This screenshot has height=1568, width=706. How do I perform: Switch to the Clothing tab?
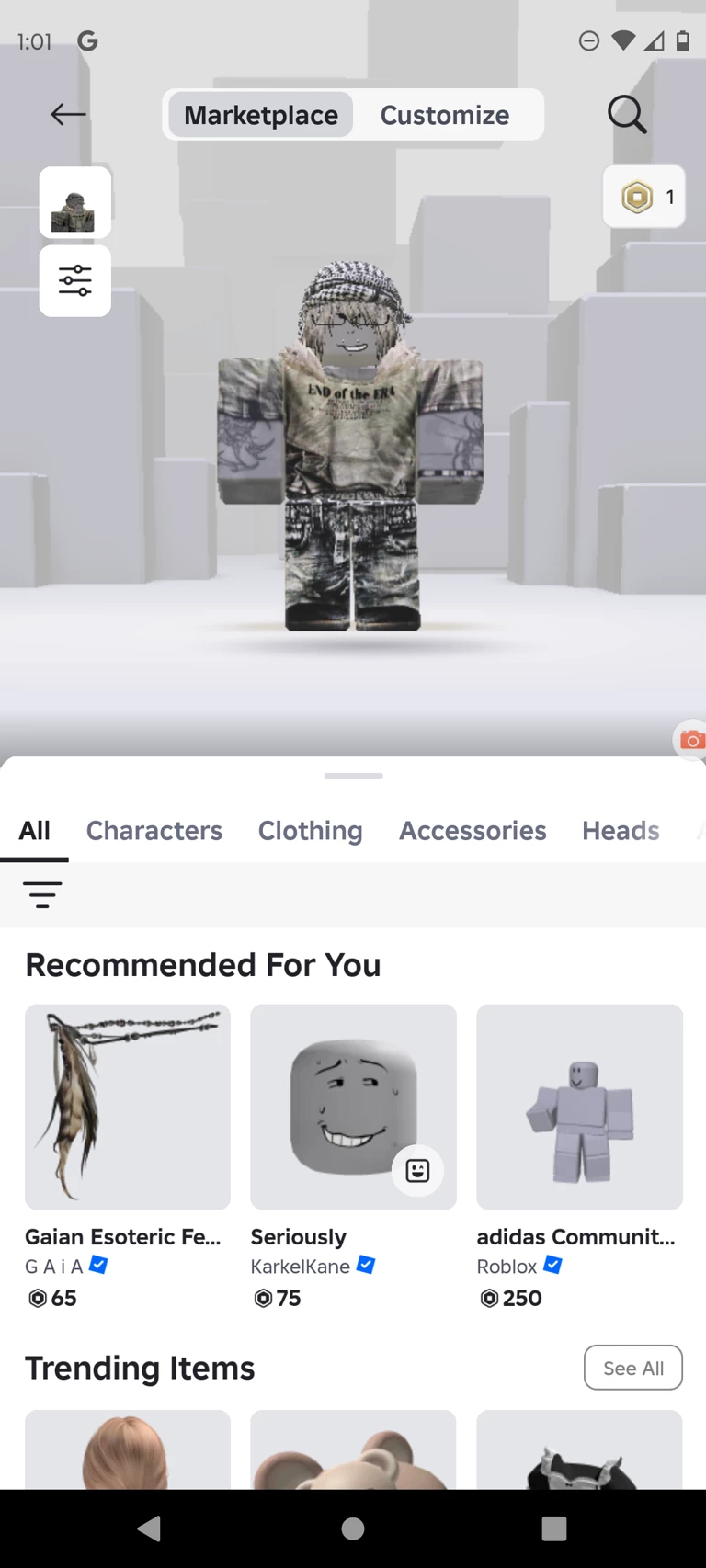point(310,831)
